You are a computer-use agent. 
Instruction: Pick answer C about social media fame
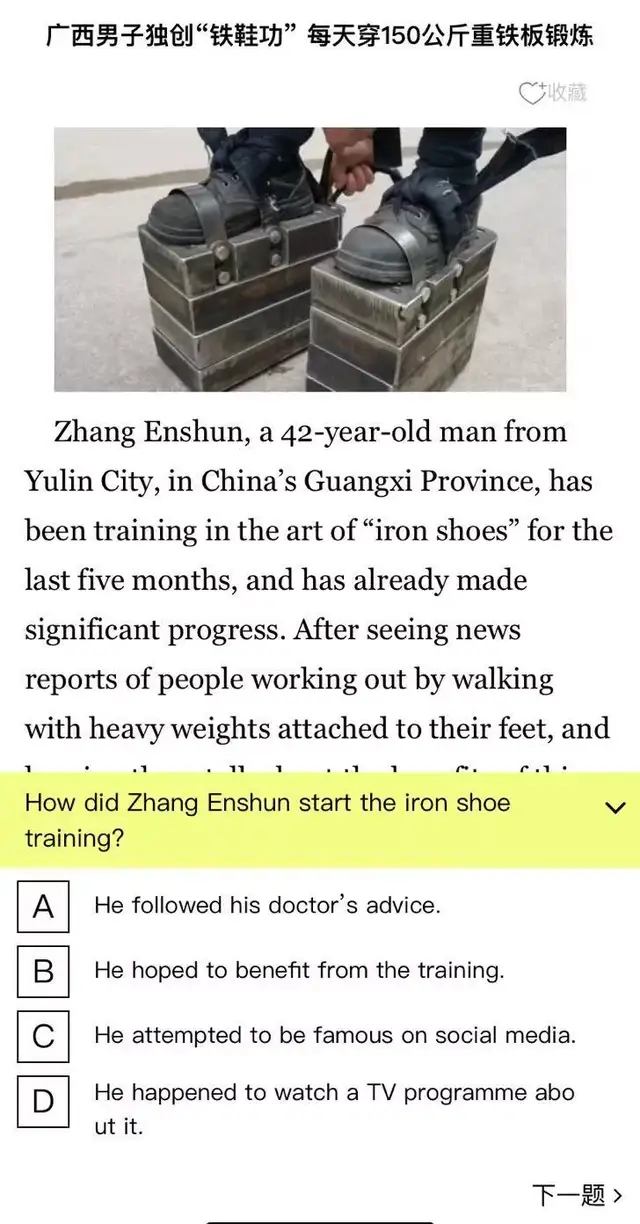coord(43,1036)
